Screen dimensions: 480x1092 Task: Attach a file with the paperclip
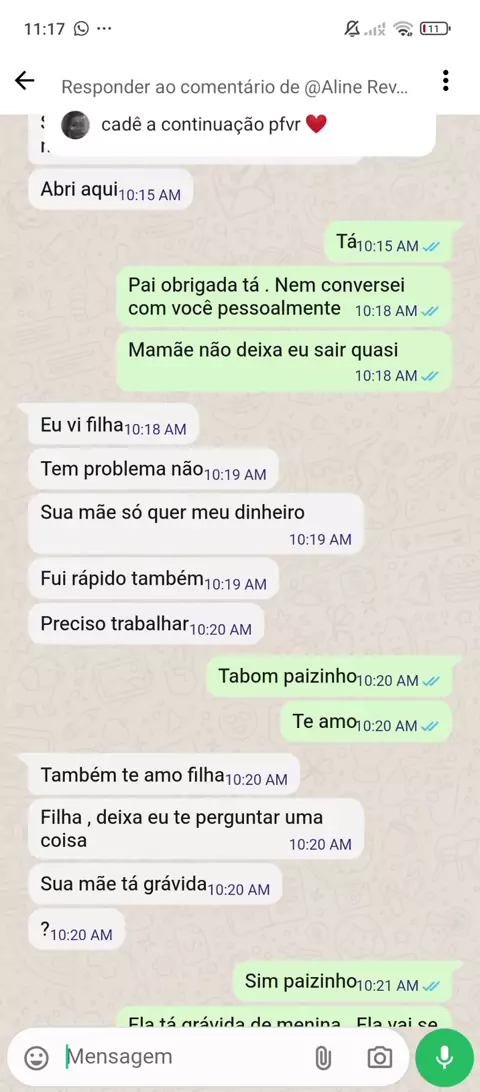coord(323,1058)
